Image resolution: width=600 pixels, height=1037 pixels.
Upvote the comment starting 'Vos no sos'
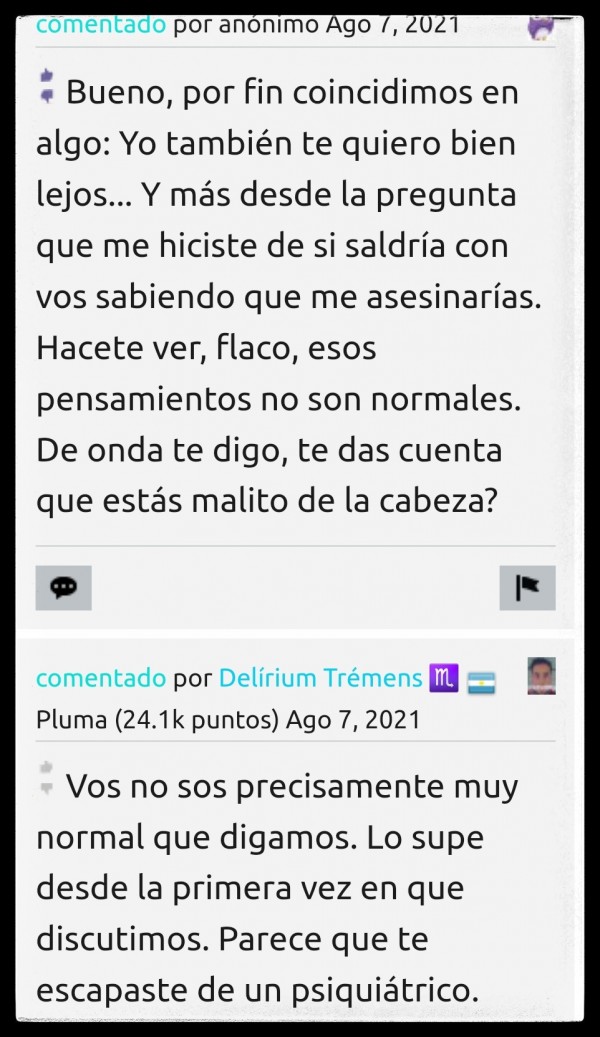click(45, 769)
